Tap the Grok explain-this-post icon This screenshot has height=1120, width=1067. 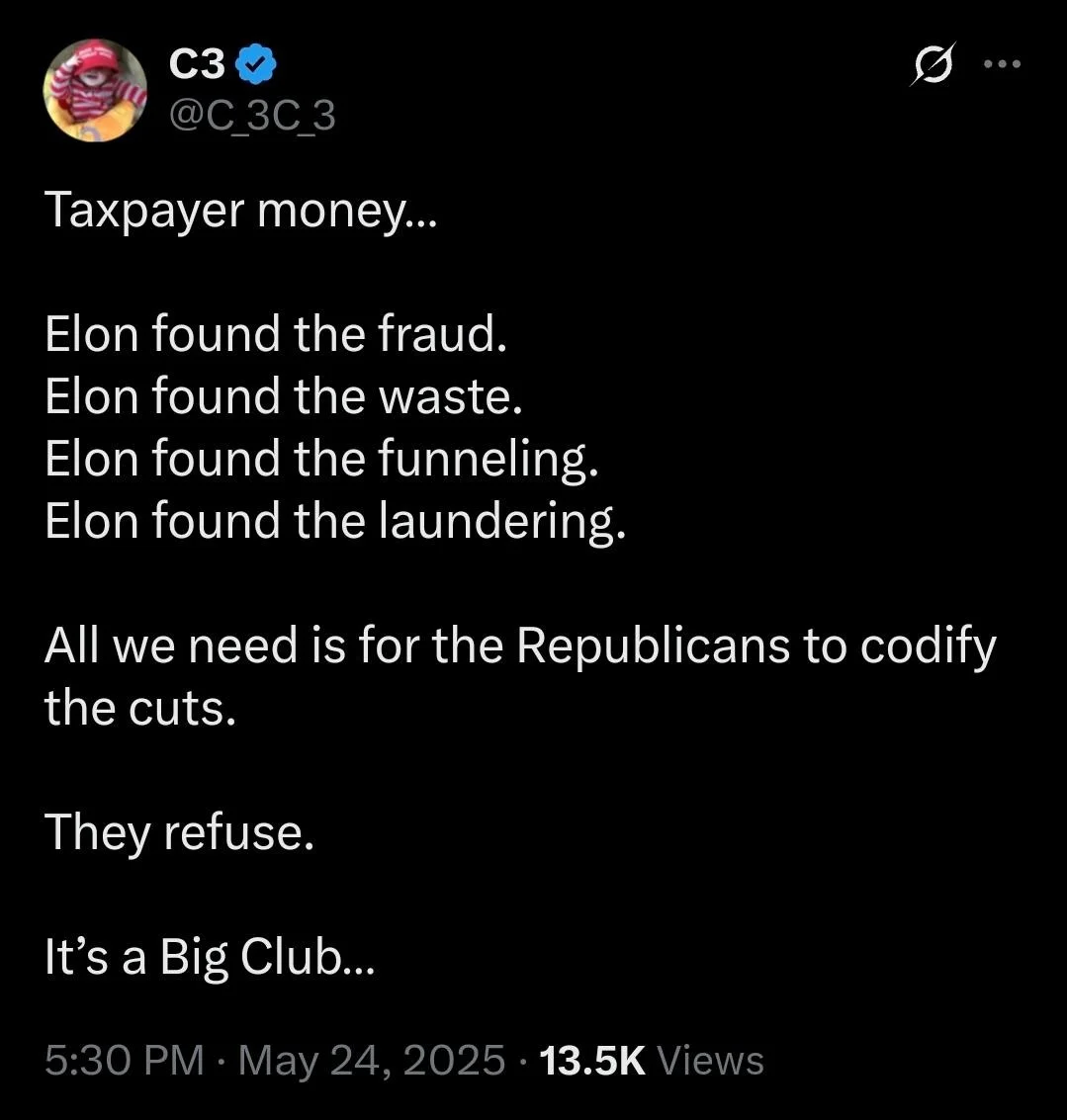(x=933, y=66)
